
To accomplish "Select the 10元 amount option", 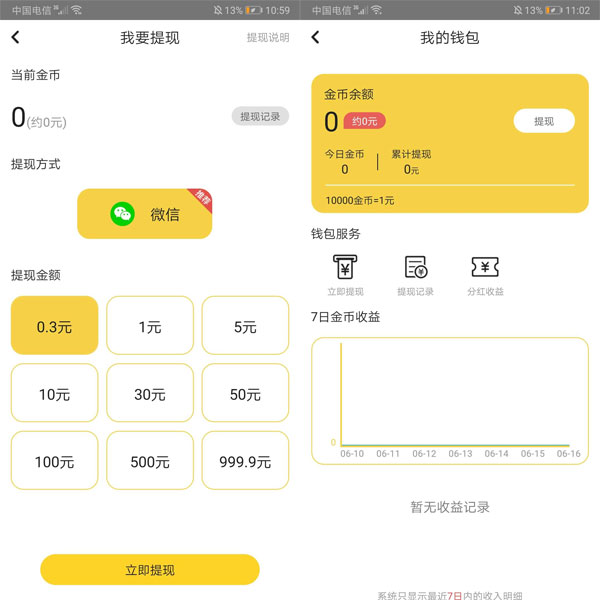I will coord(54,394).
